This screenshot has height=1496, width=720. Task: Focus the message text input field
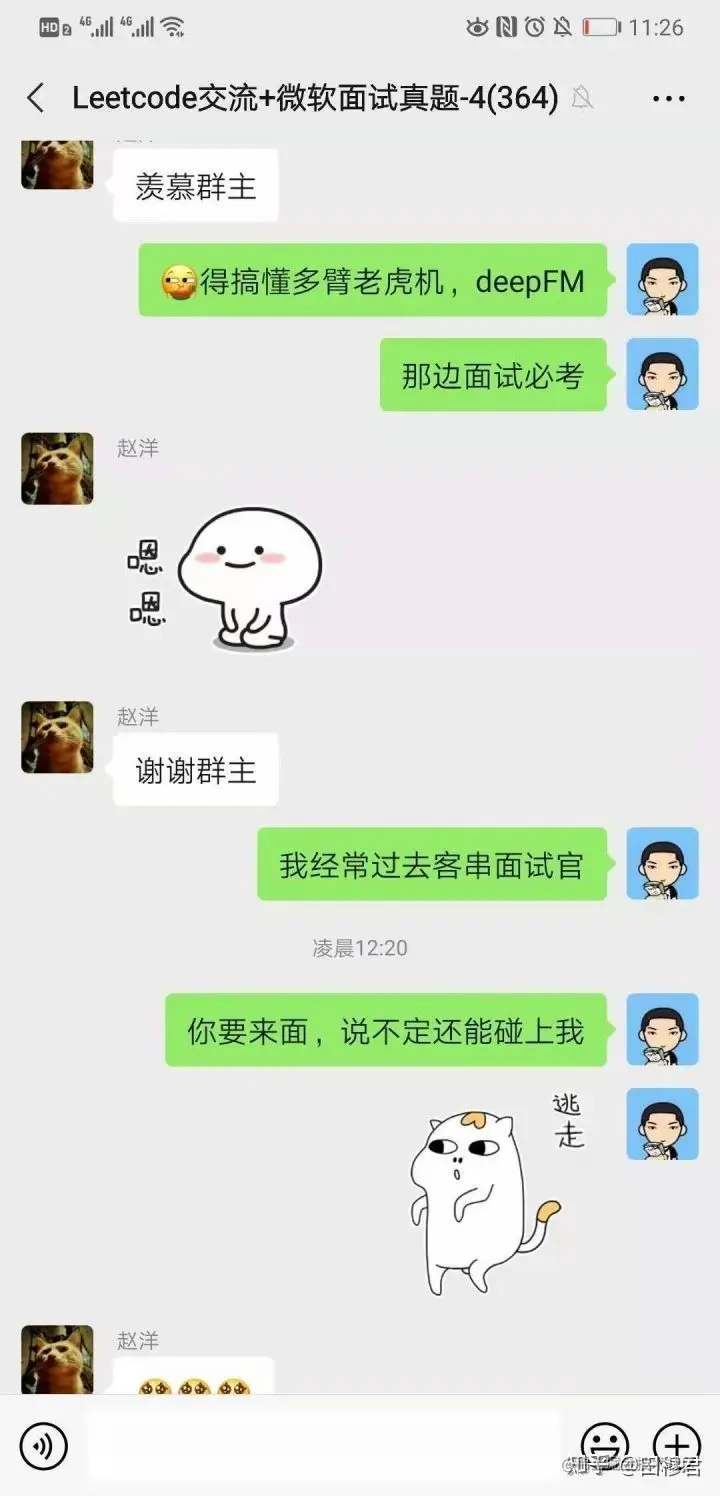(325, 1445)
